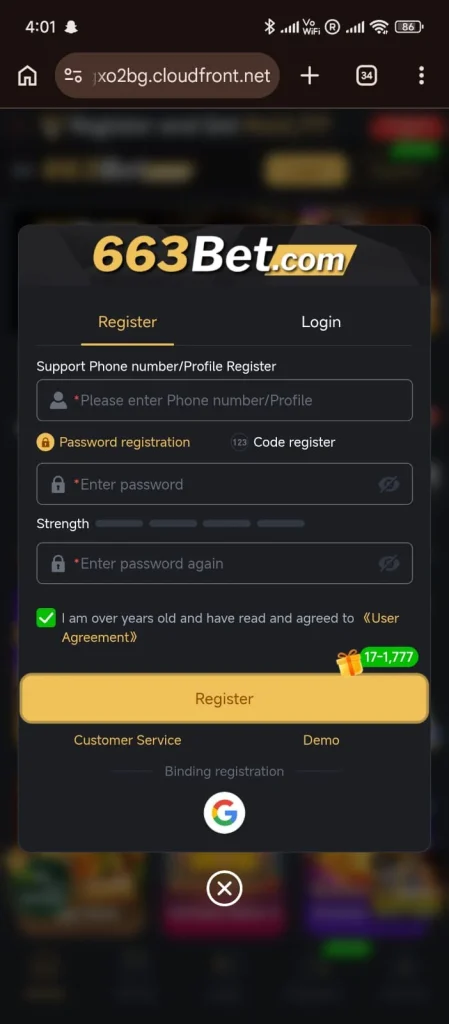Show the first password's characters
This screenshot has height=1024, width=449.
(x=389, y=484)
